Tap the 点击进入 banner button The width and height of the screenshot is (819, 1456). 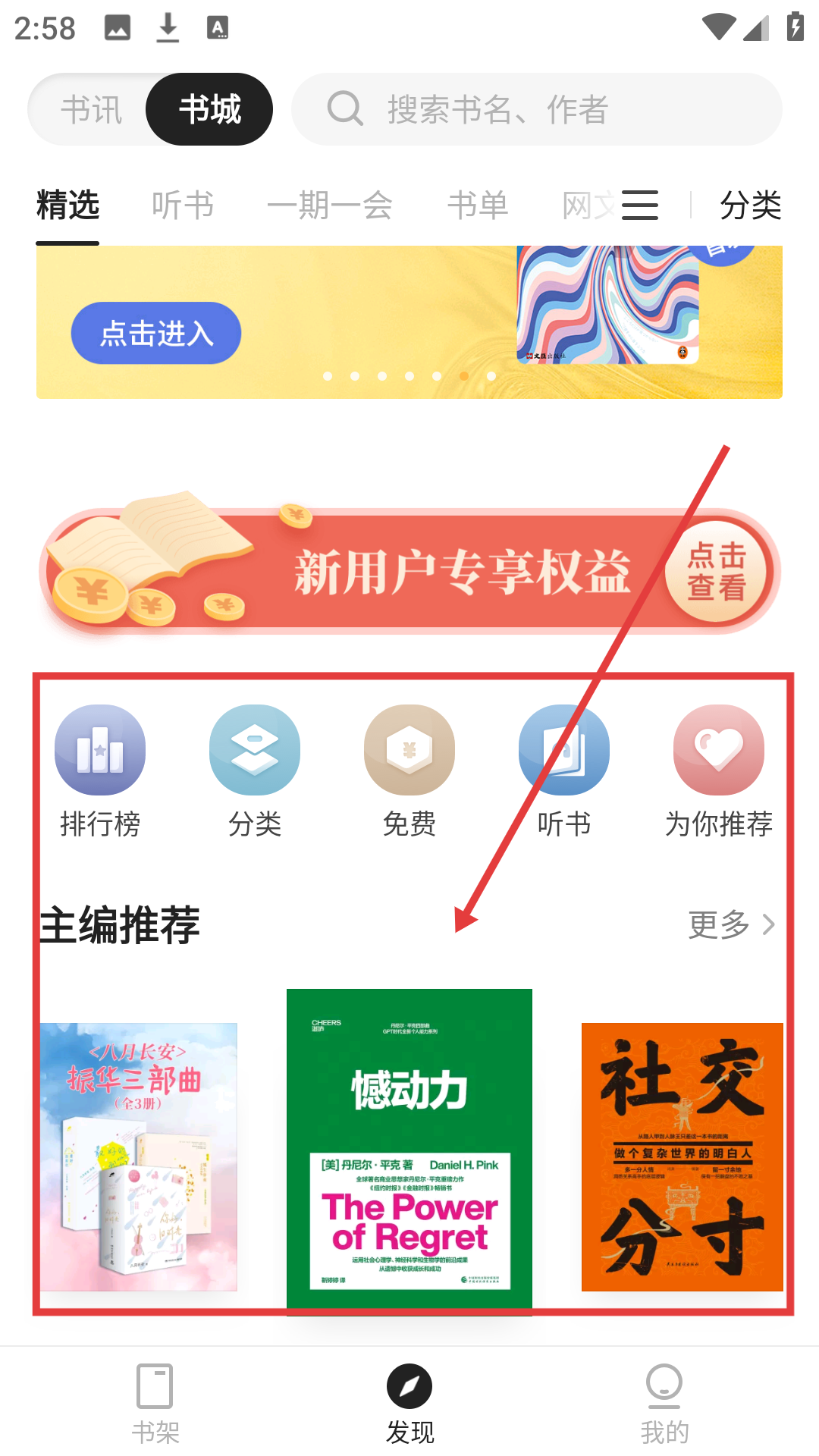(x=156, y=333)
